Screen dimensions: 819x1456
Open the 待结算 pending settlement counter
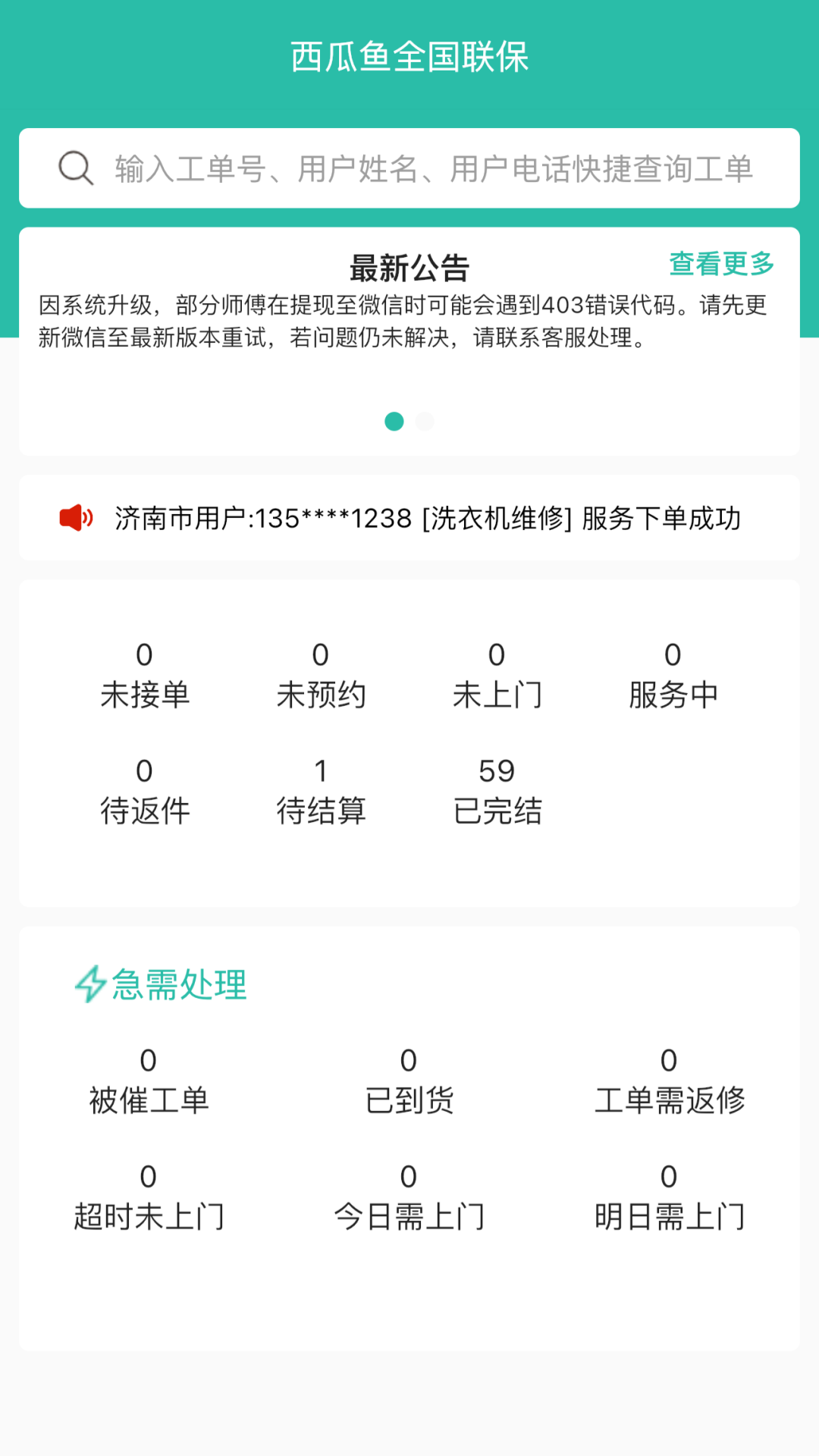point(322,790)
